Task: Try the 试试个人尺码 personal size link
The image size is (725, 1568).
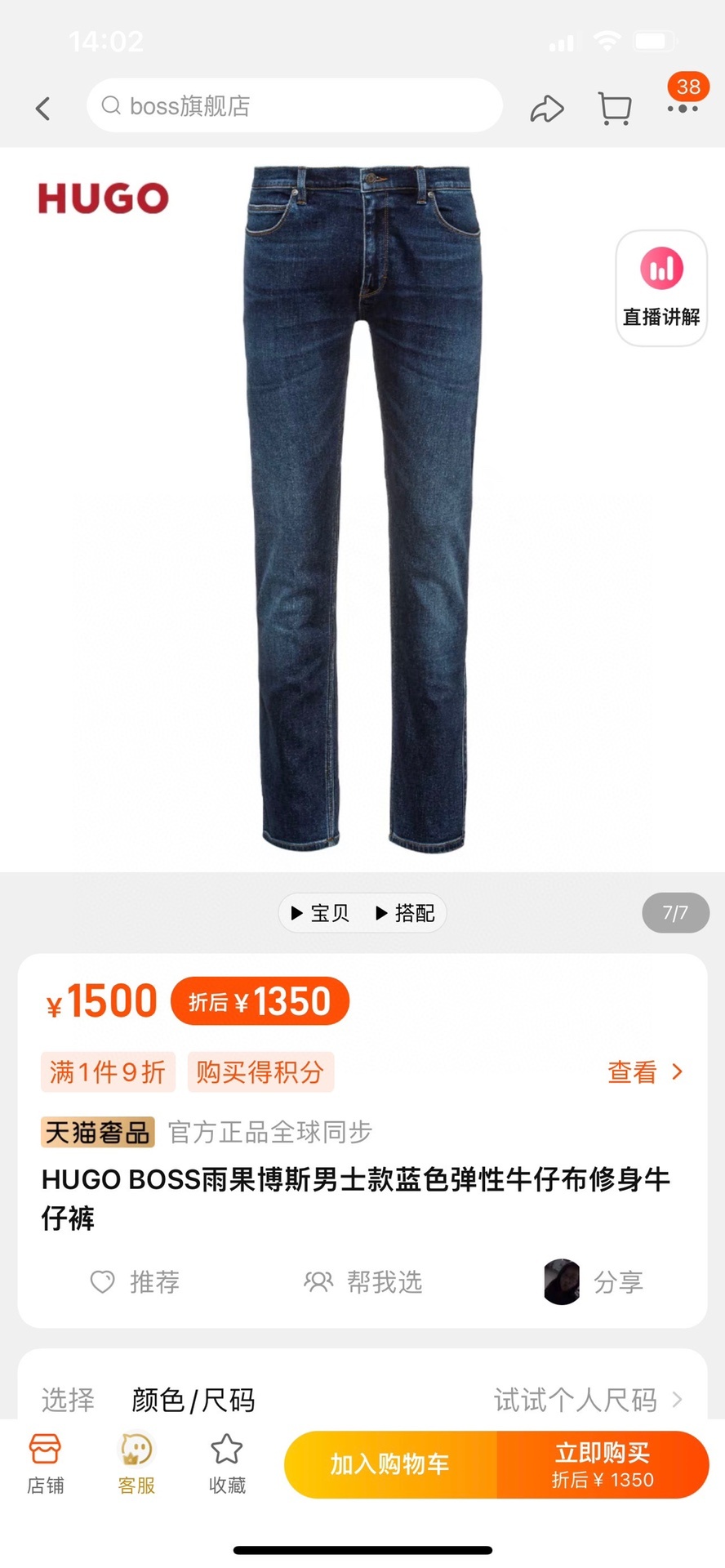Action: (x=586, y=1400)
